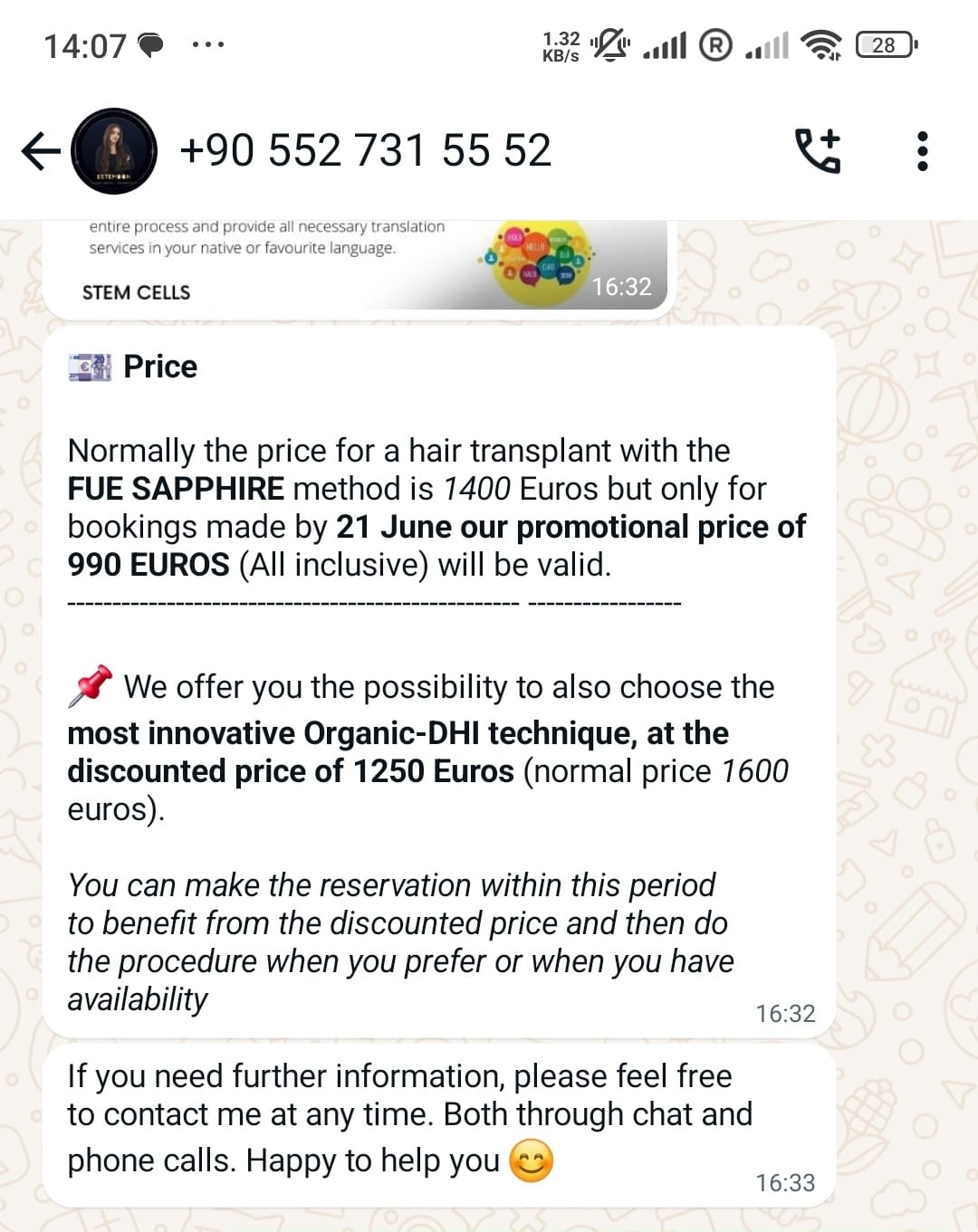Open the three-dot overflow menu

[922, 151]
